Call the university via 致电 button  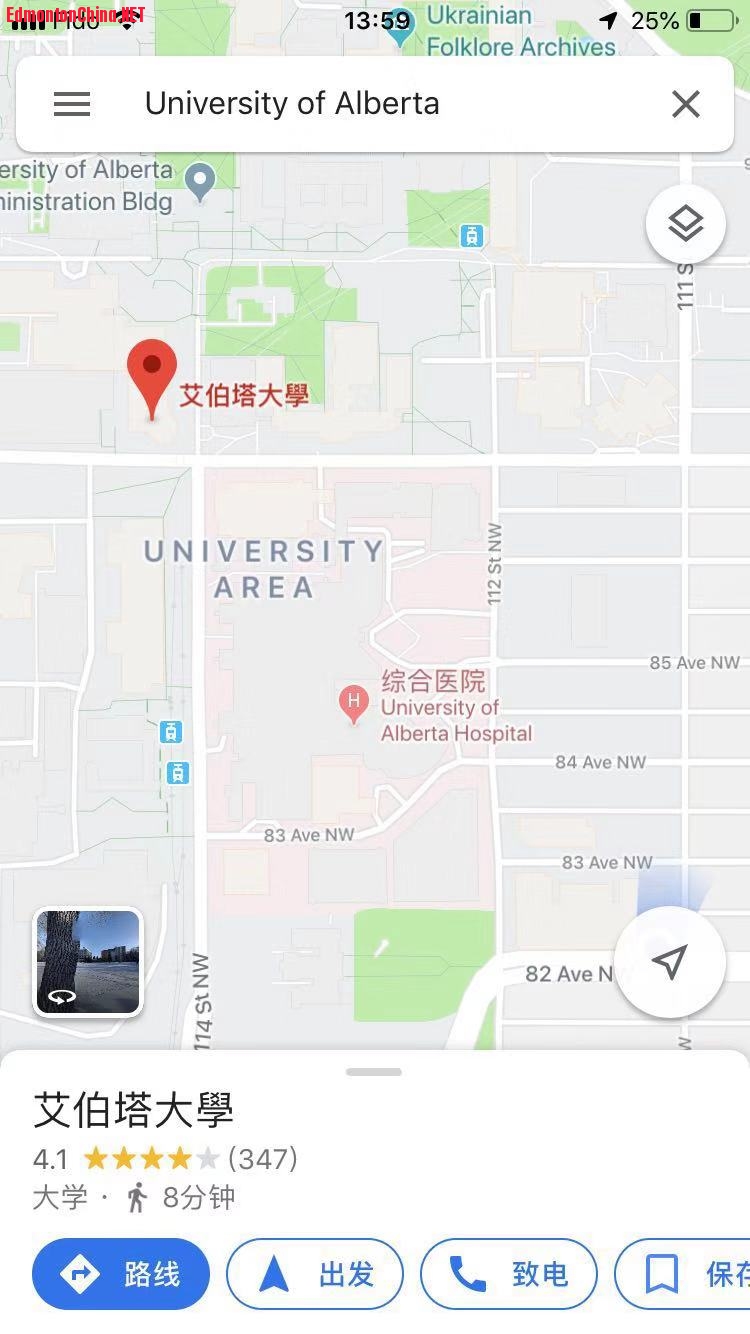[508, 1274]
